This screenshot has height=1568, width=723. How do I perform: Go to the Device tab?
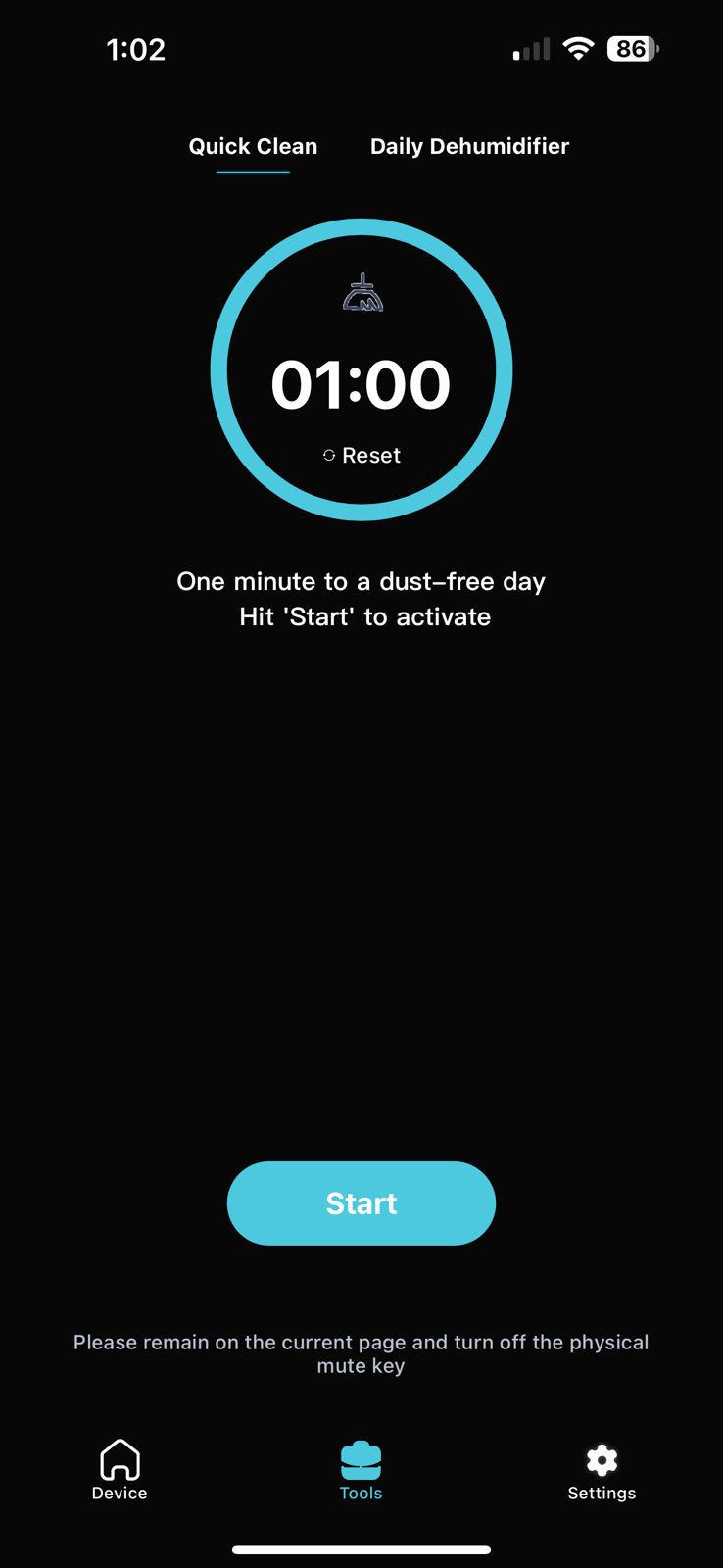pyautogui.click(x=120, y=1470)
